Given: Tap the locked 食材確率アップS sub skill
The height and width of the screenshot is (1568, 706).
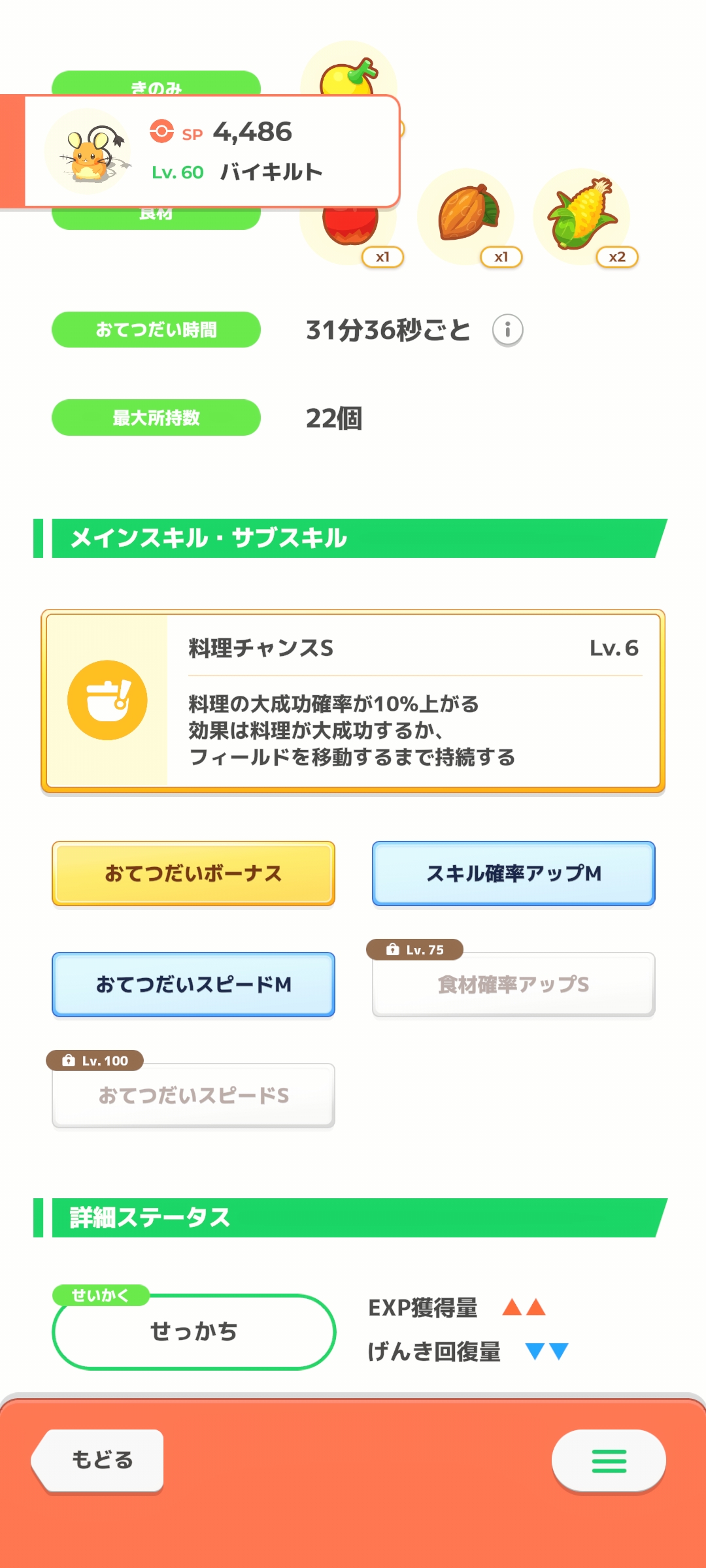Looking at the screenshot, I should click(514, 985).
